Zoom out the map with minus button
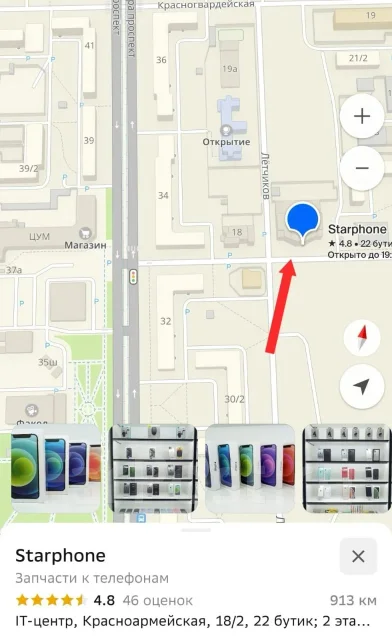 tap(362, 168)
